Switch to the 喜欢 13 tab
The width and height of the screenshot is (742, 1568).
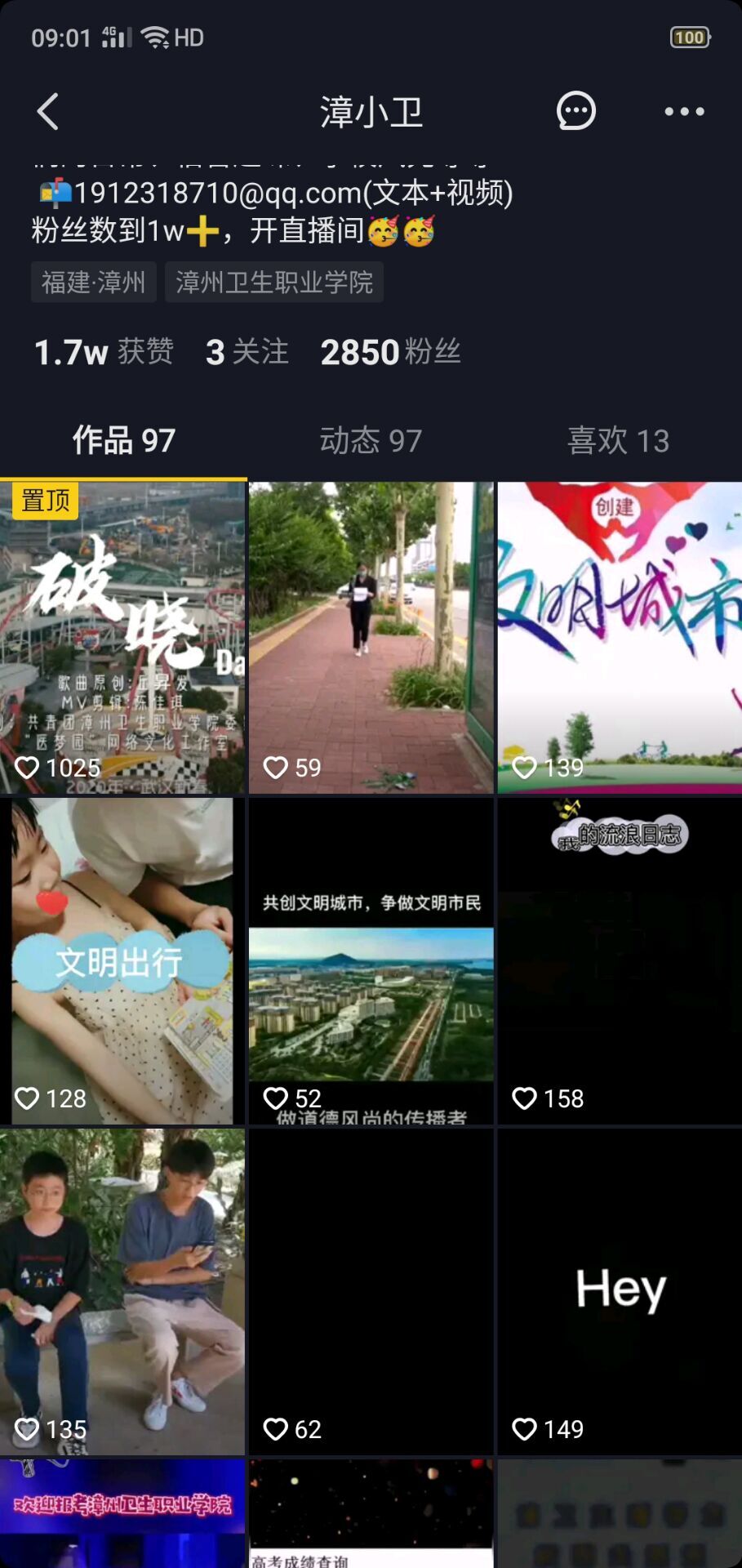click(x=618, y=441)
